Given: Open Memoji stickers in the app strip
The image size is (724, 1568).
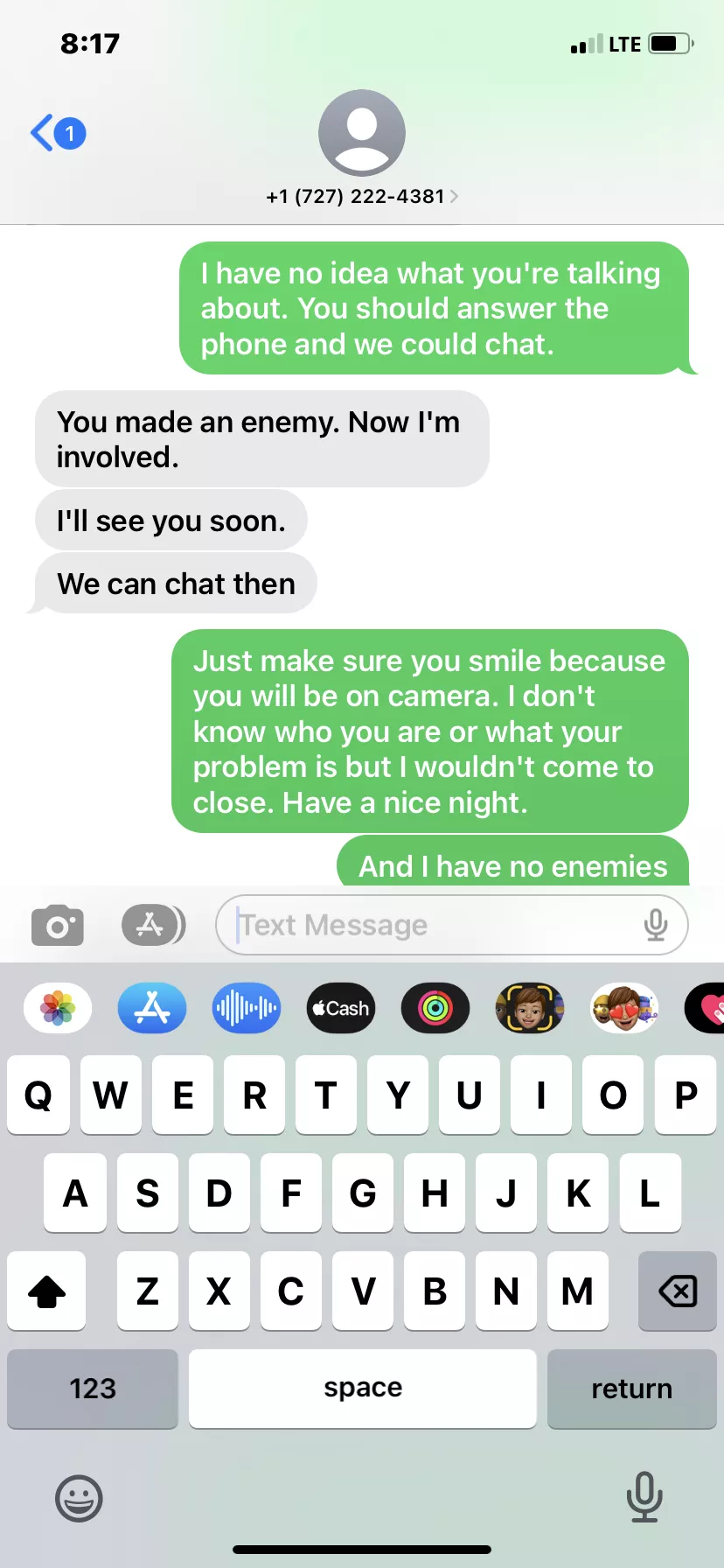Looking at the screenshot, I should coord(623,1008).
